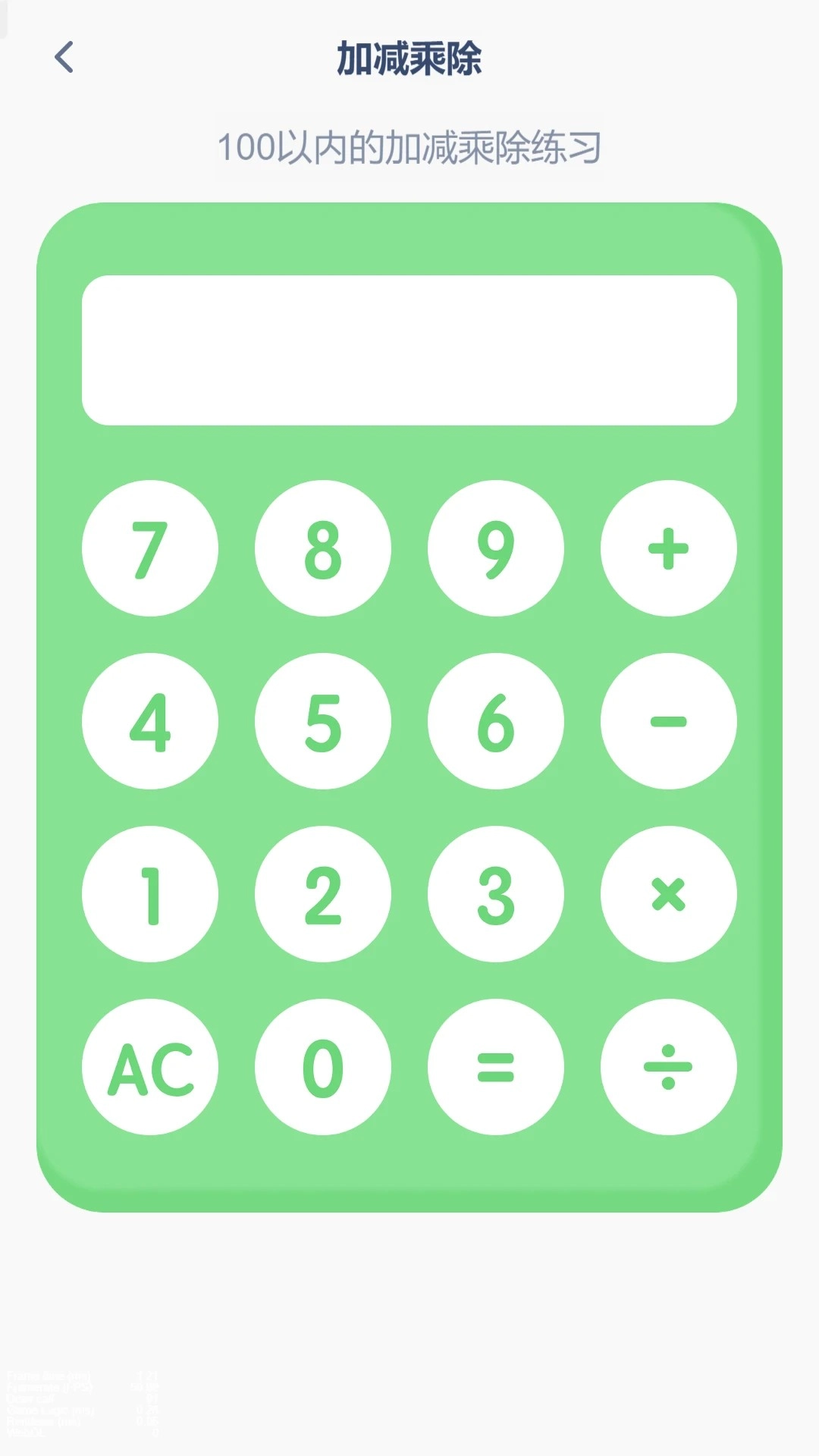Select the multiply operator
This screenshot has height=1456, width=819.
coord(669,894)
